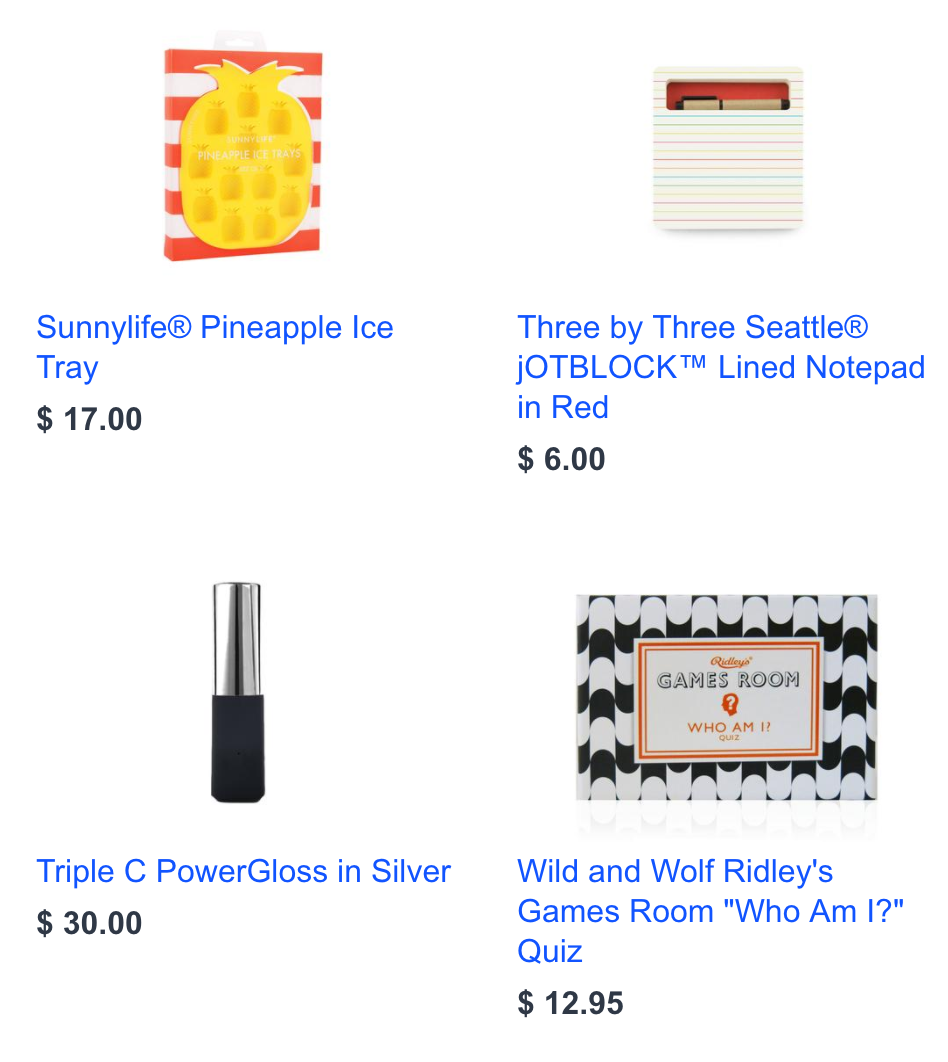
Task: Select the silver PowerGloss product image
Action: pos(237,691)
